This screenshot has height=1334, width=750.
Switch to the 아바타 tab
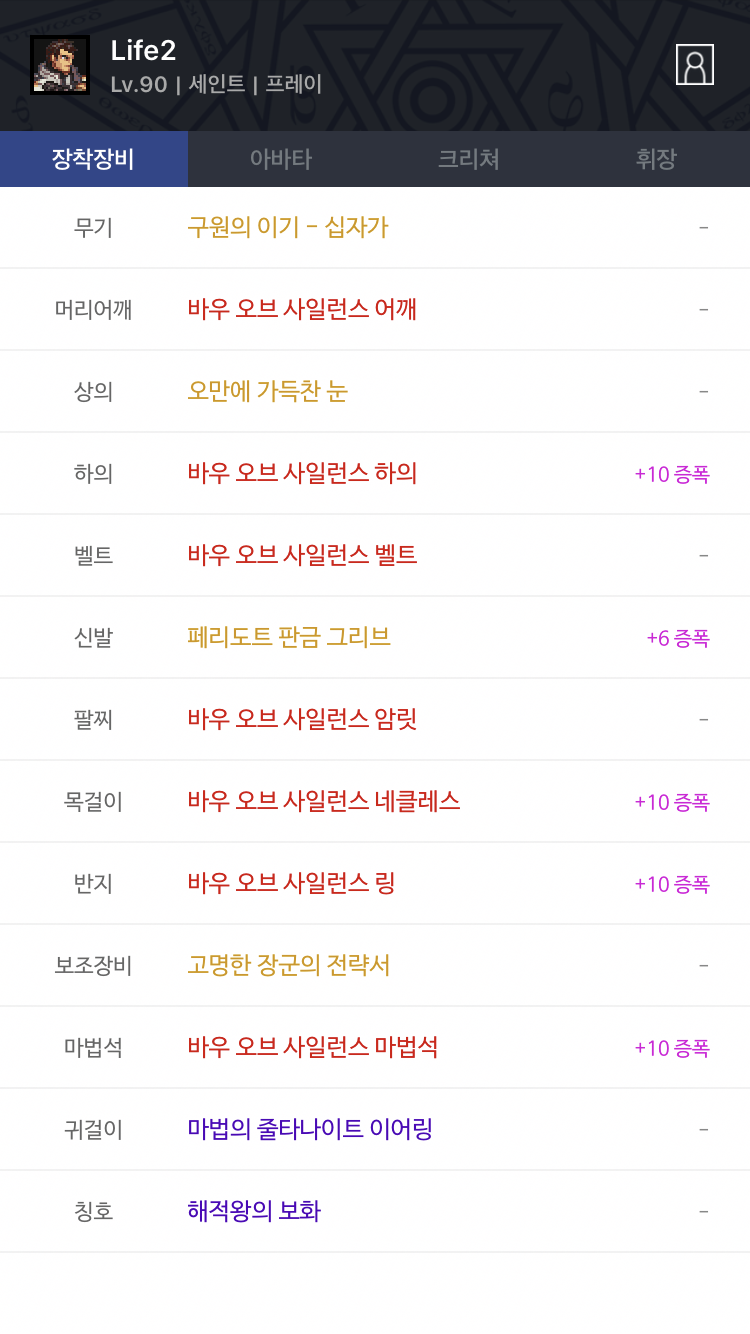[281, 159]
